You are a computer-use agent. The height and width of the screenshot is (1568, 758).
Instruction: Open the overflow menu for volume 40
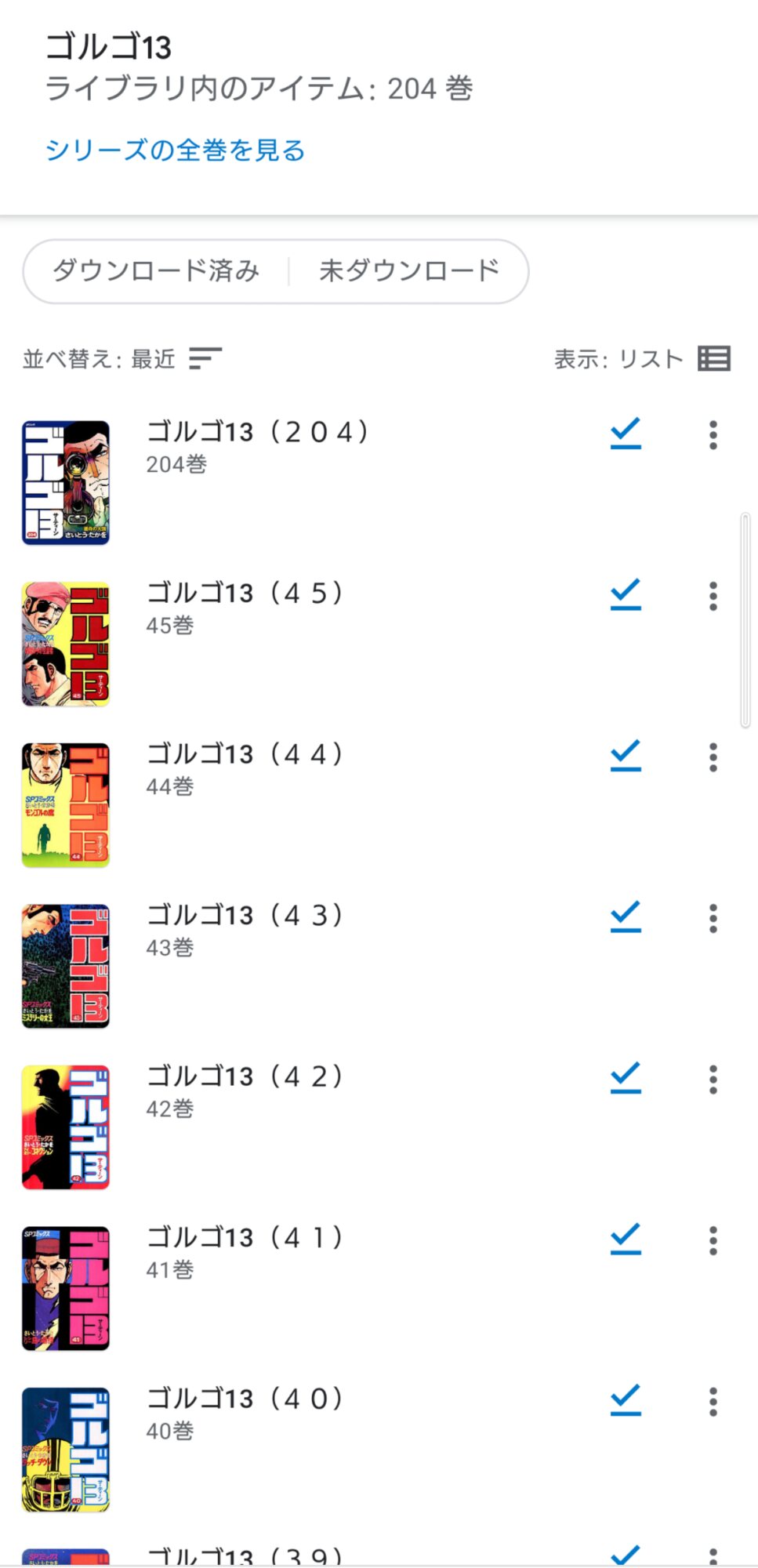[713, 1402]
